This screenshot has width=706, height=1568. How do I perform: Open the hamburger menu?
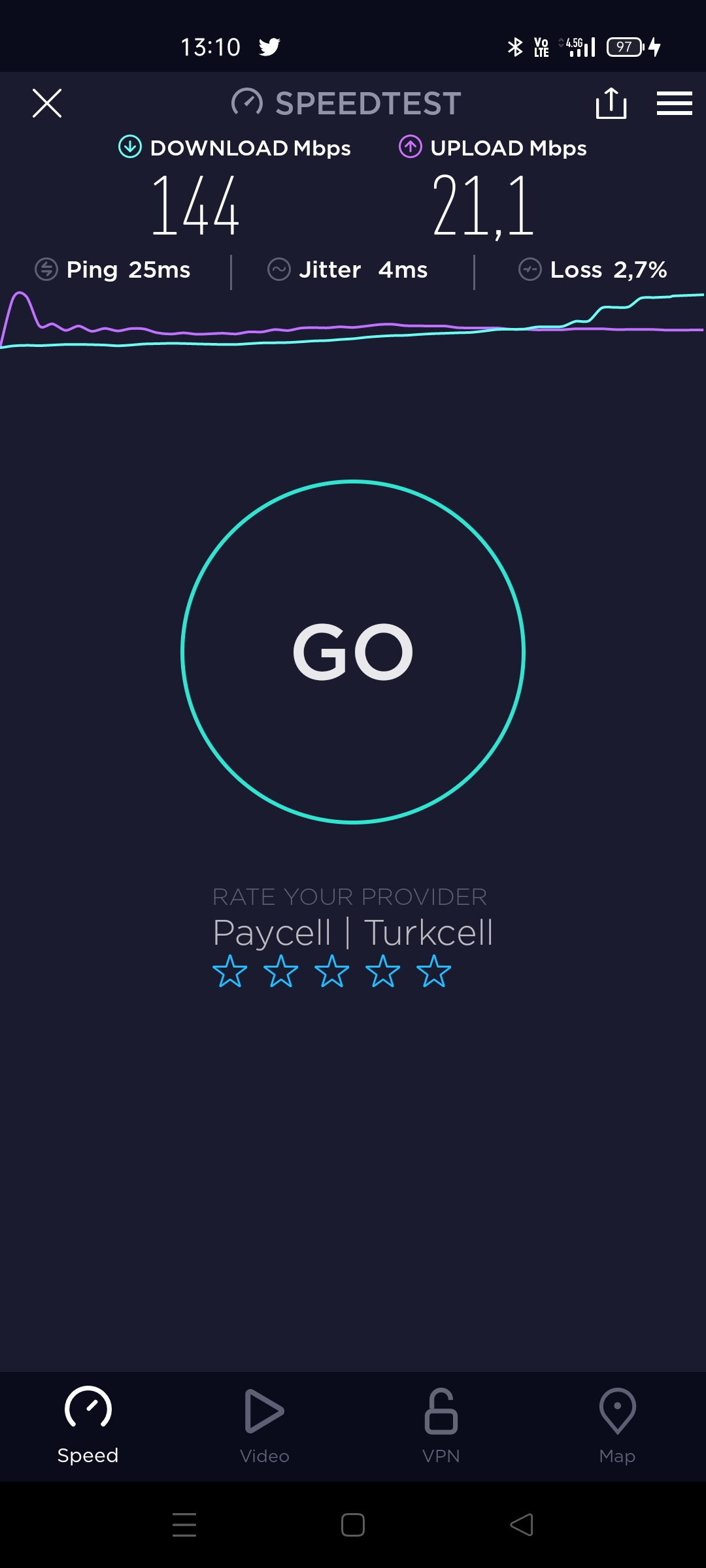tap(675, 103)
